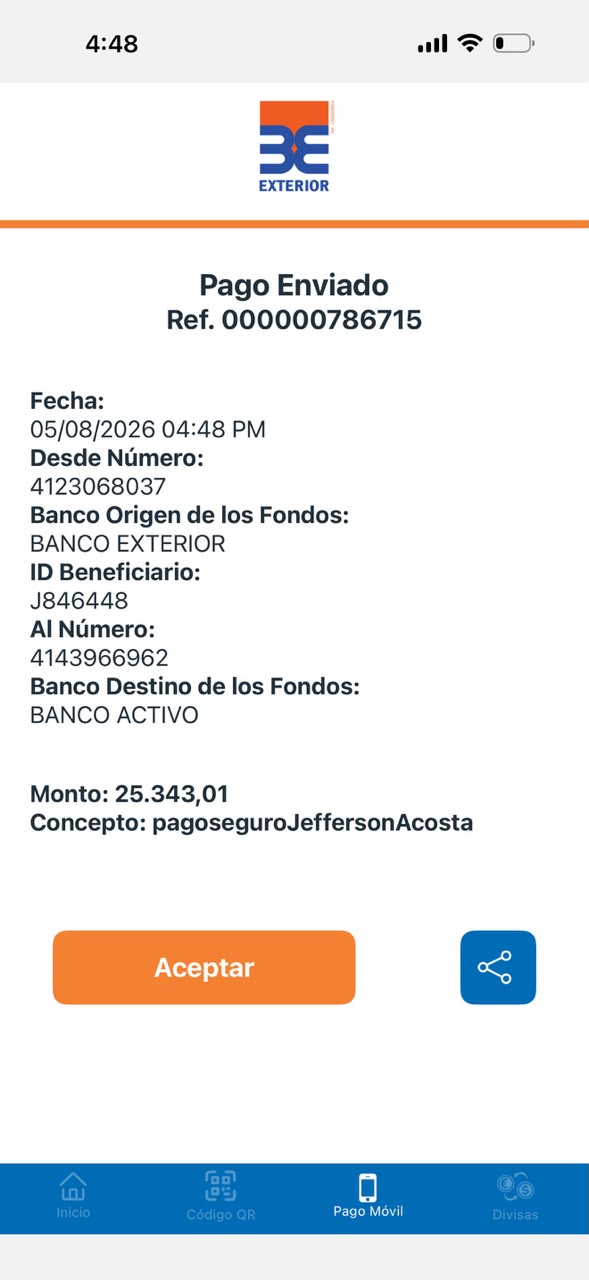Image resolution: width=589 pixels, height=1280 pixels.
Task: Share the payment receipt
Action: point(498,967)
